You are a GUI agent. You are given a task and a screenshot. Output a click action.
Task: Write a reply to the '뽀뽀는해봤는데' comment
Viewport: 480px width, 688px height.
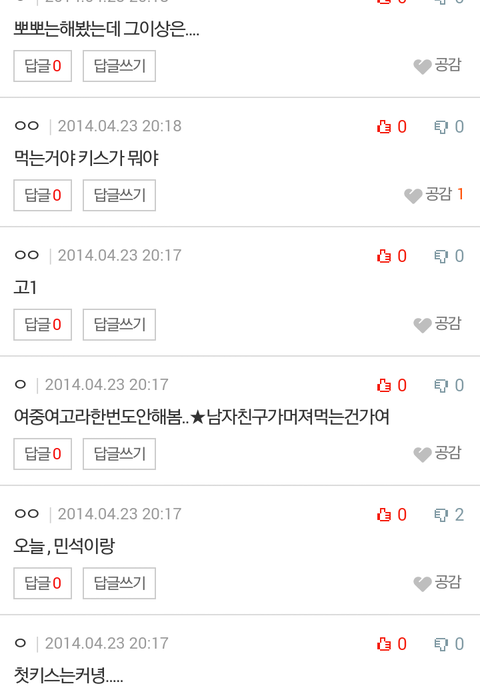119,66
